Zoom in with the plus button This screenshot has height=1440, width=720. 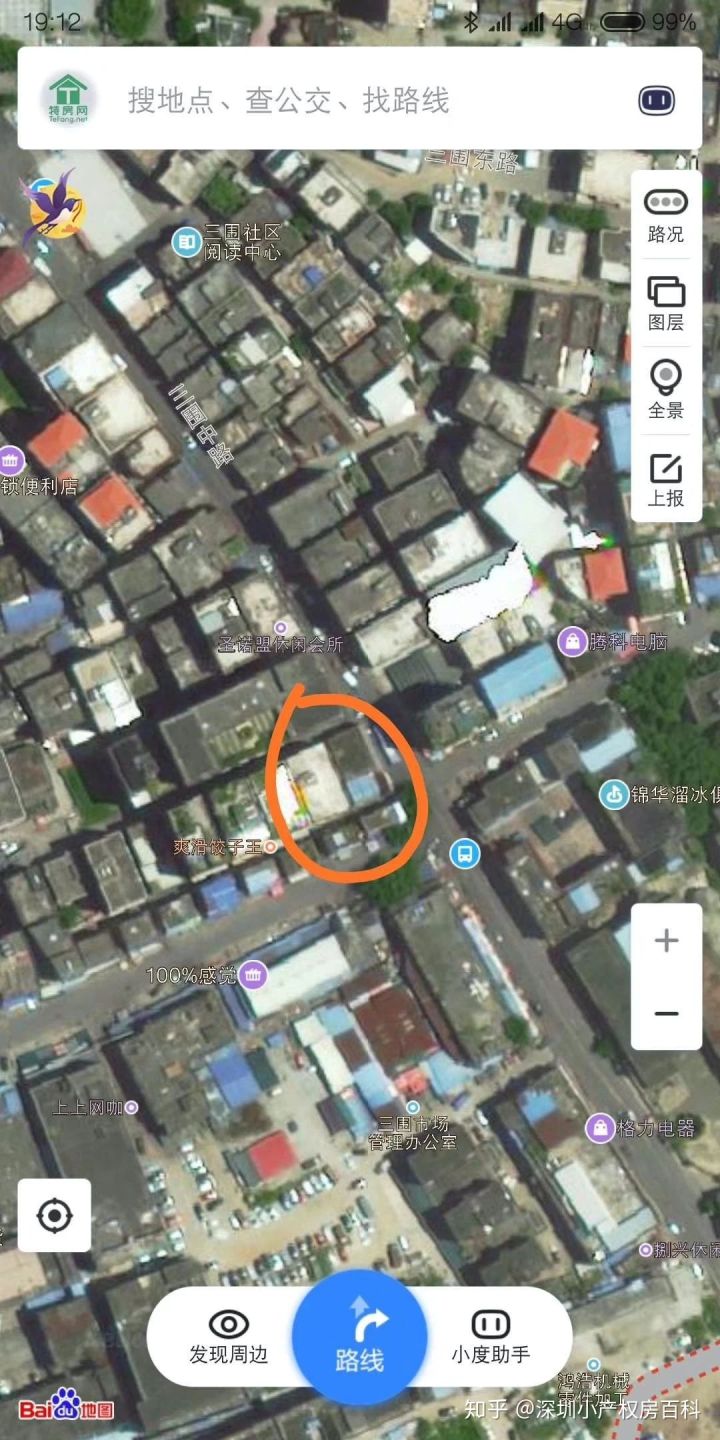(666, 940)
